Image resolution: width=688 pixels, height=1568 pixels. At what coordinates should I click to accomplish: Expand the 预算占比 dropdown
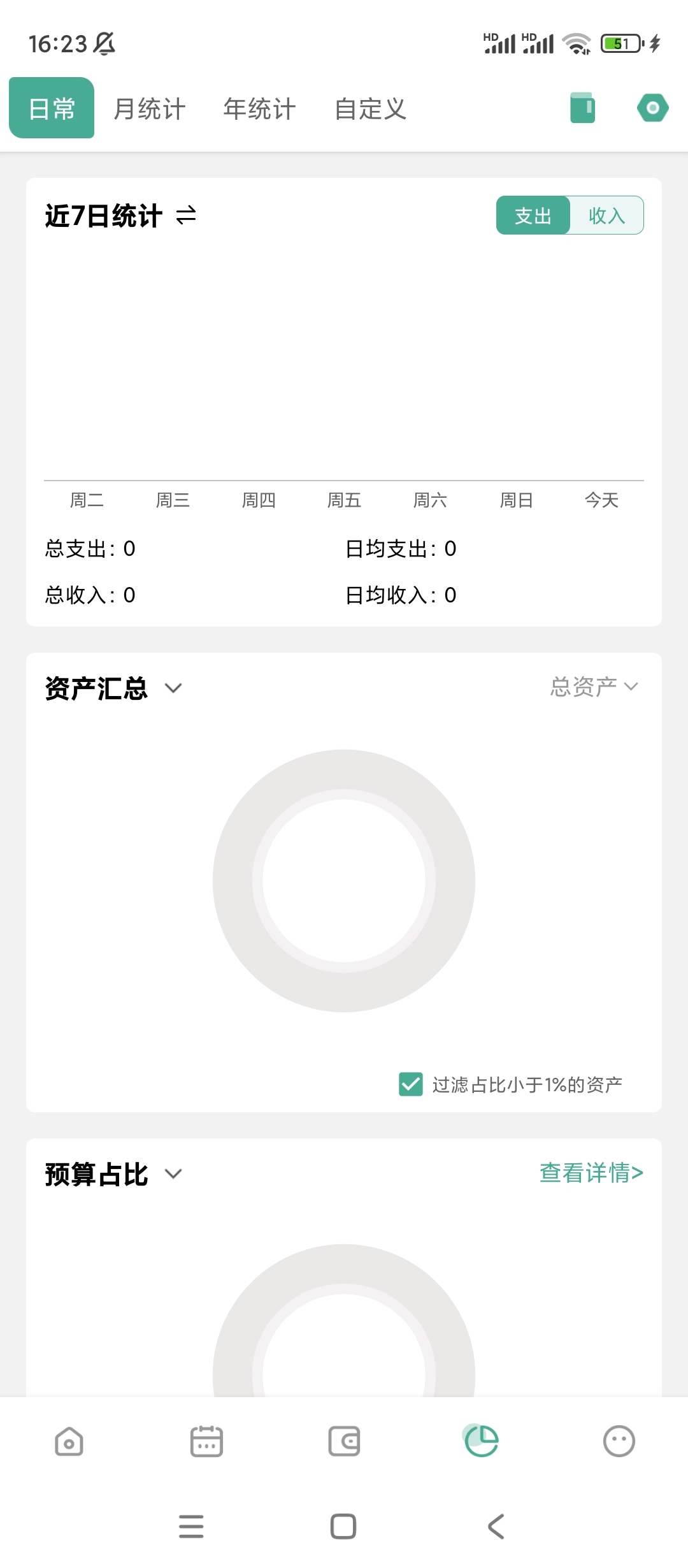[173, 1175]
